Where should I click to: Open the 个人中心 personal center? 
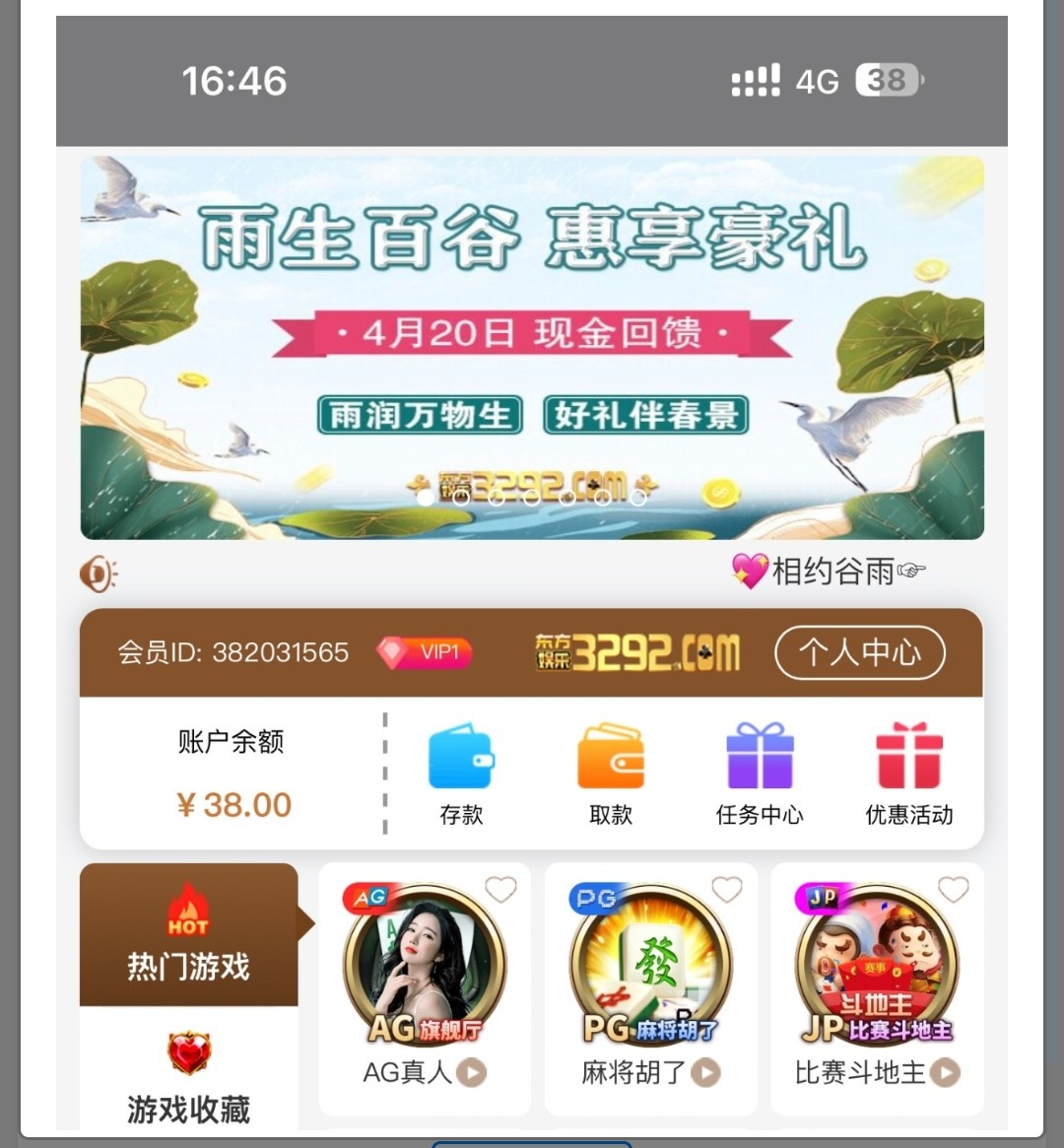pos(859,652)
